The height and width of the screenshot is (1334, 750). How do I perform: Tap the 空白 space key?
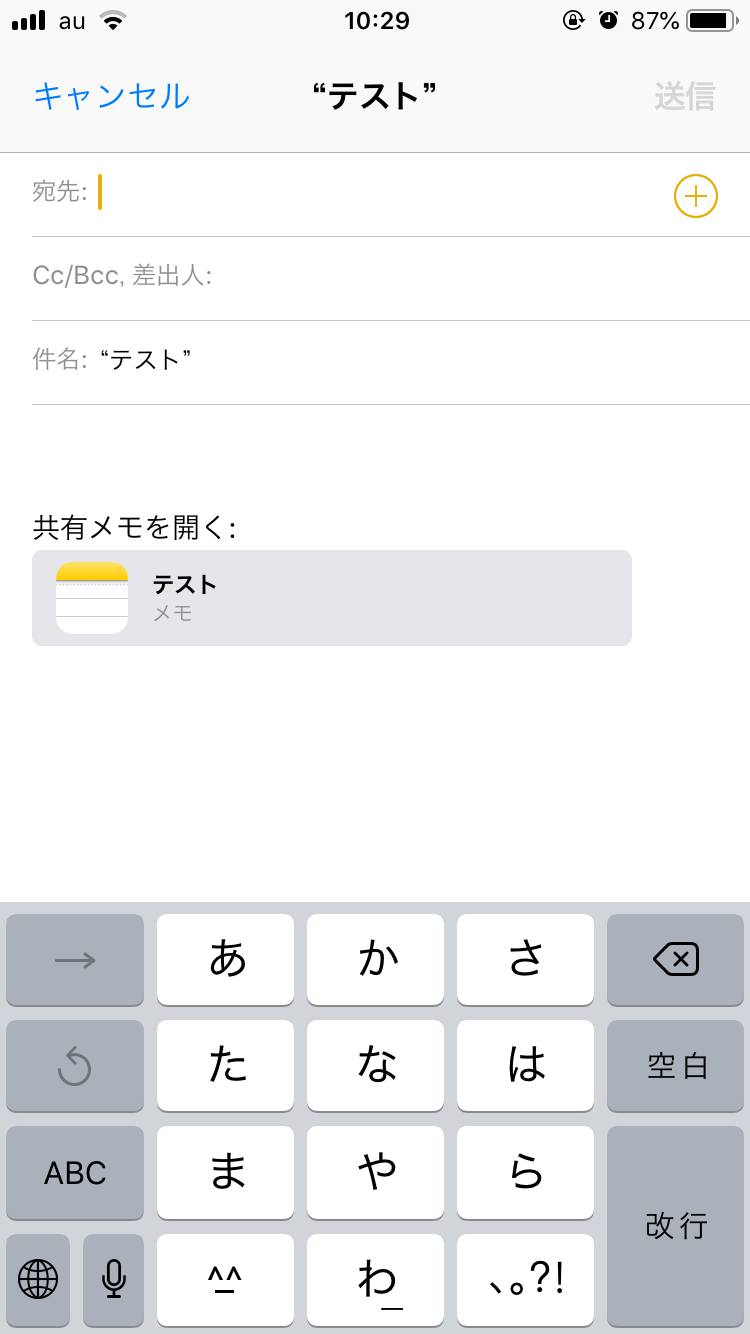click(x=675, y=1066)
